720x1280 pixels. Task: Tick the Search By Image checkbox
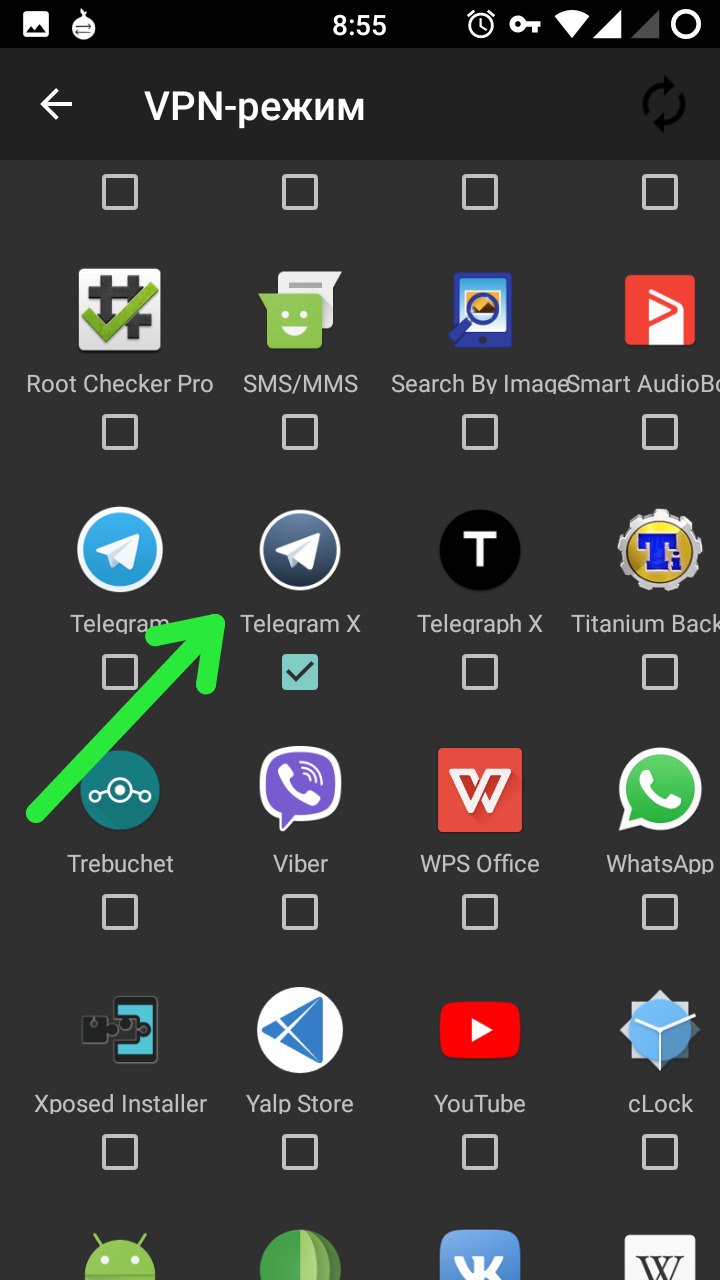(x=480, y=432)
